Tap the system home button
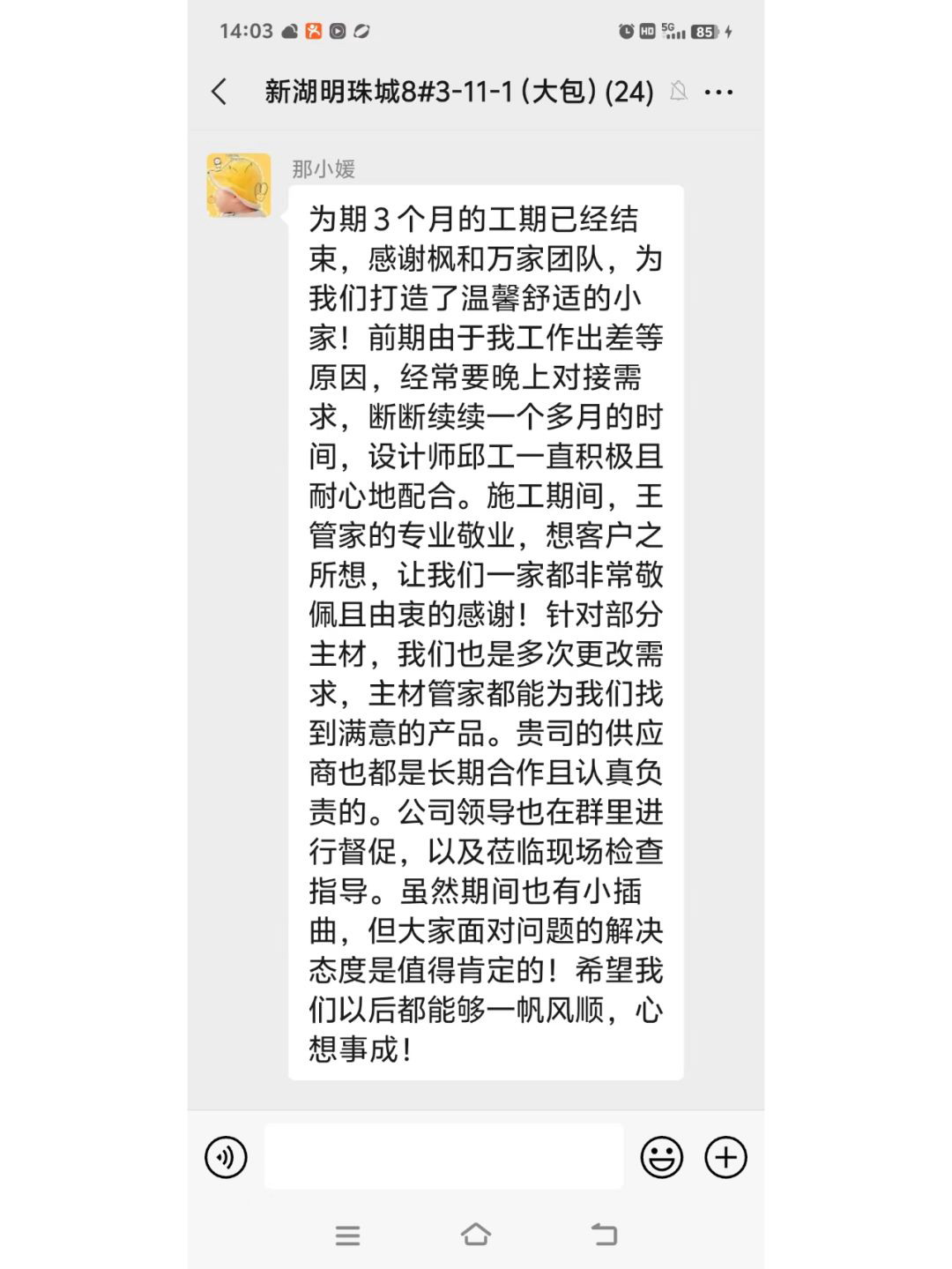 pos(475,1235)
